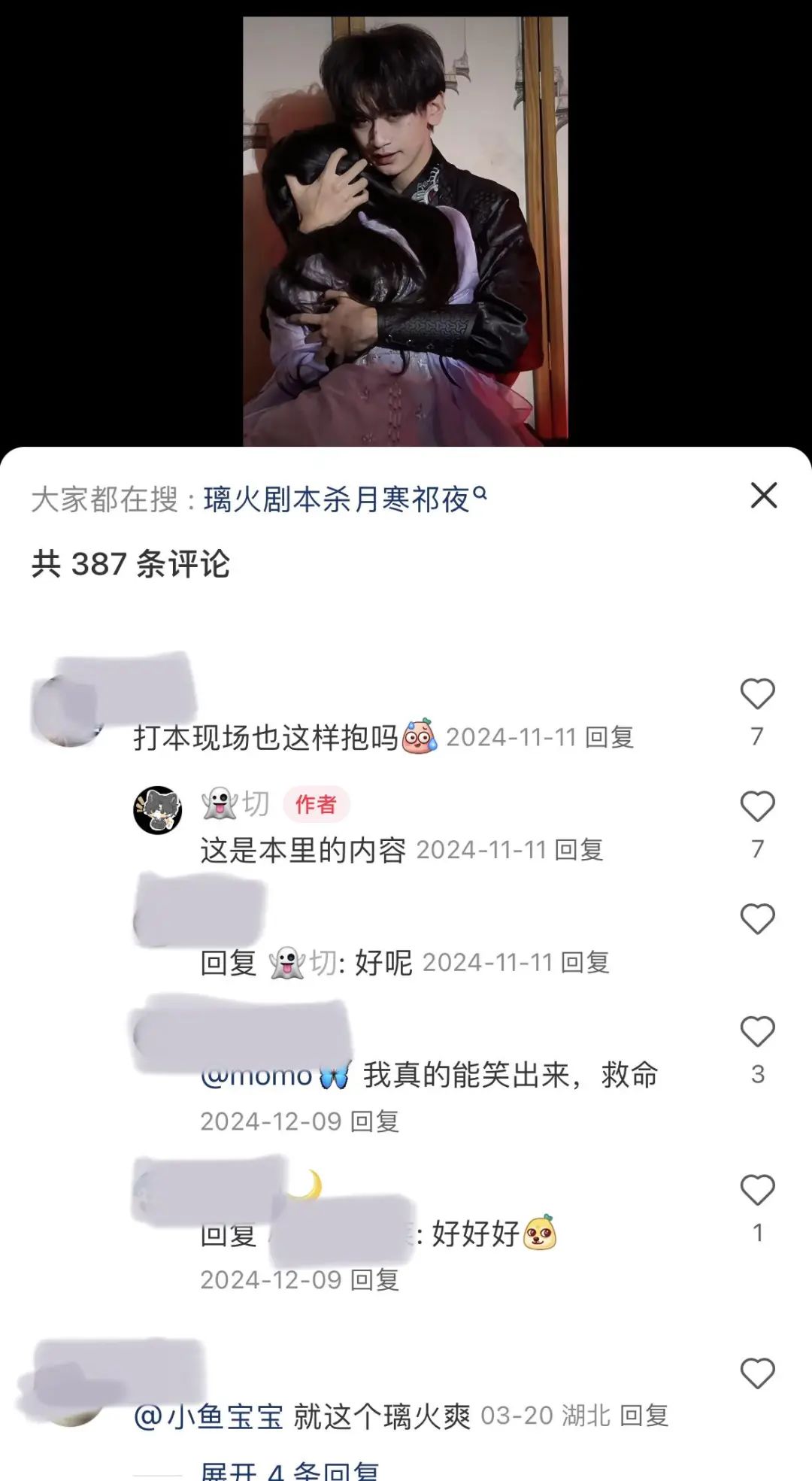Like the comment 我真的能笑出来，救命

point(757,1032)
